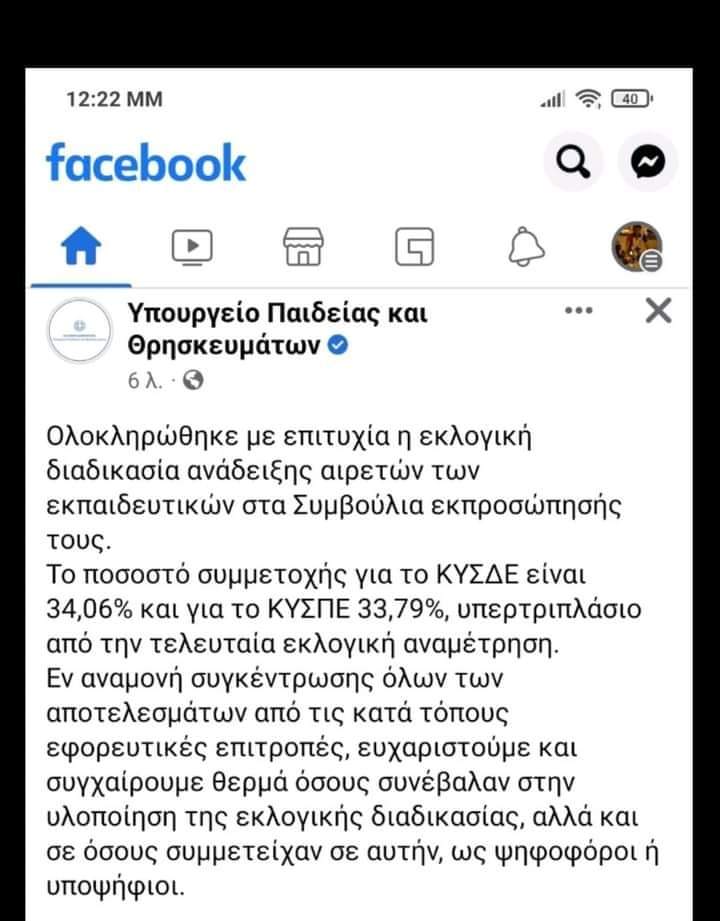Open the search icon
Screen dimensions: 720x921
coord(571,163)
